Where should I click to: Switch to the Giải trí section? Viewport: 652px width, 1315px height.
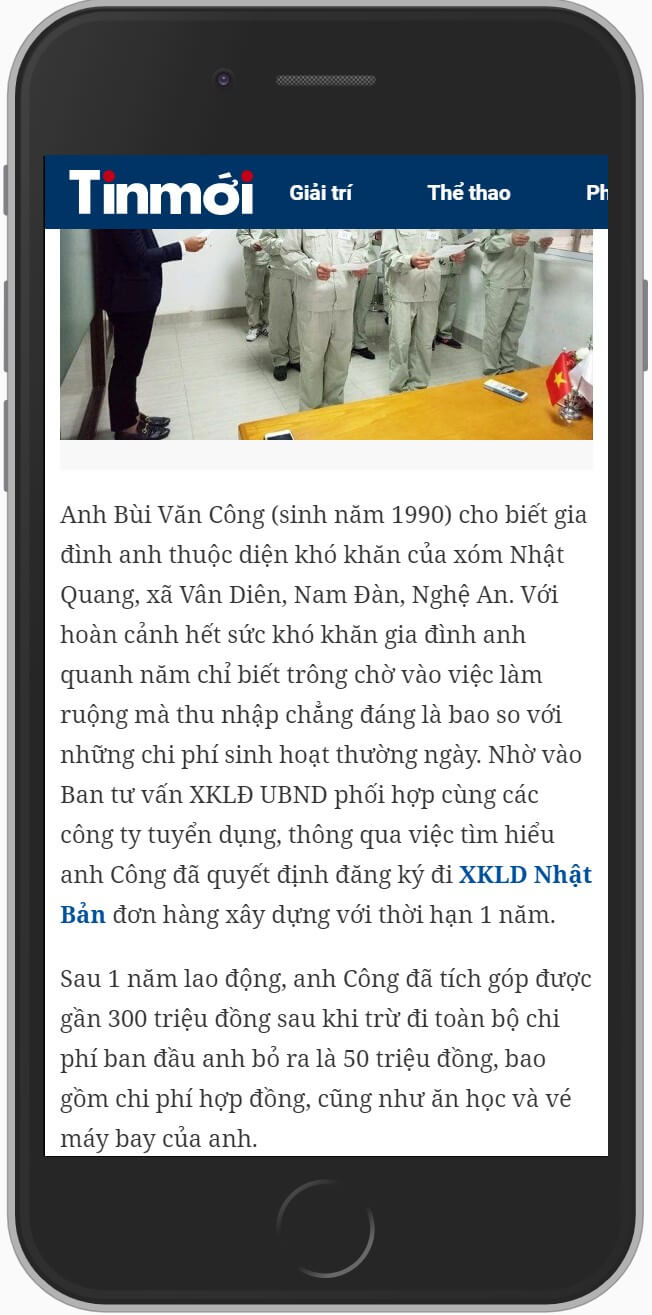pyautogui.click(x=320, y=193)
